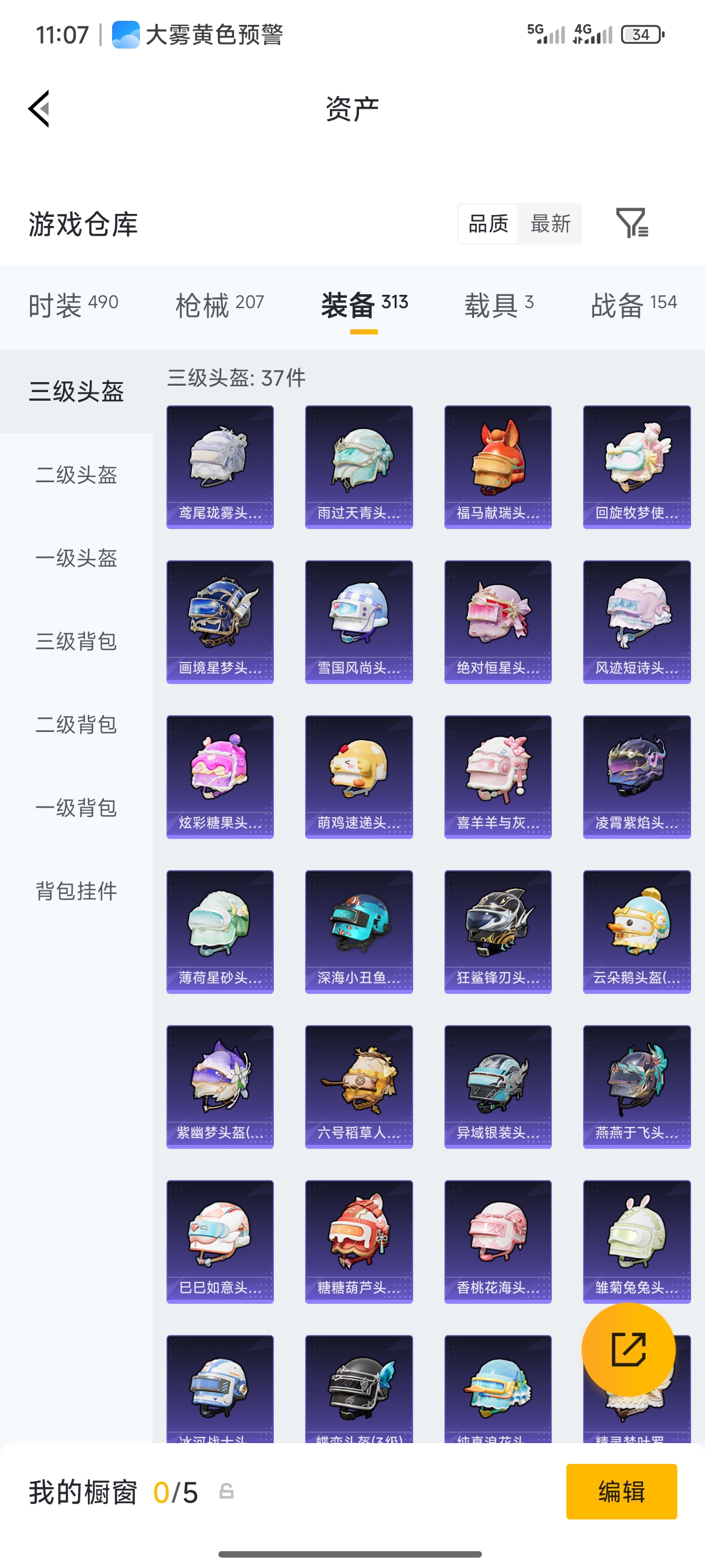Image resolution: width=705 pixels, height=1568 pixels.
Task: Open the filter icon in 游戏仓库
Action: 632,223
